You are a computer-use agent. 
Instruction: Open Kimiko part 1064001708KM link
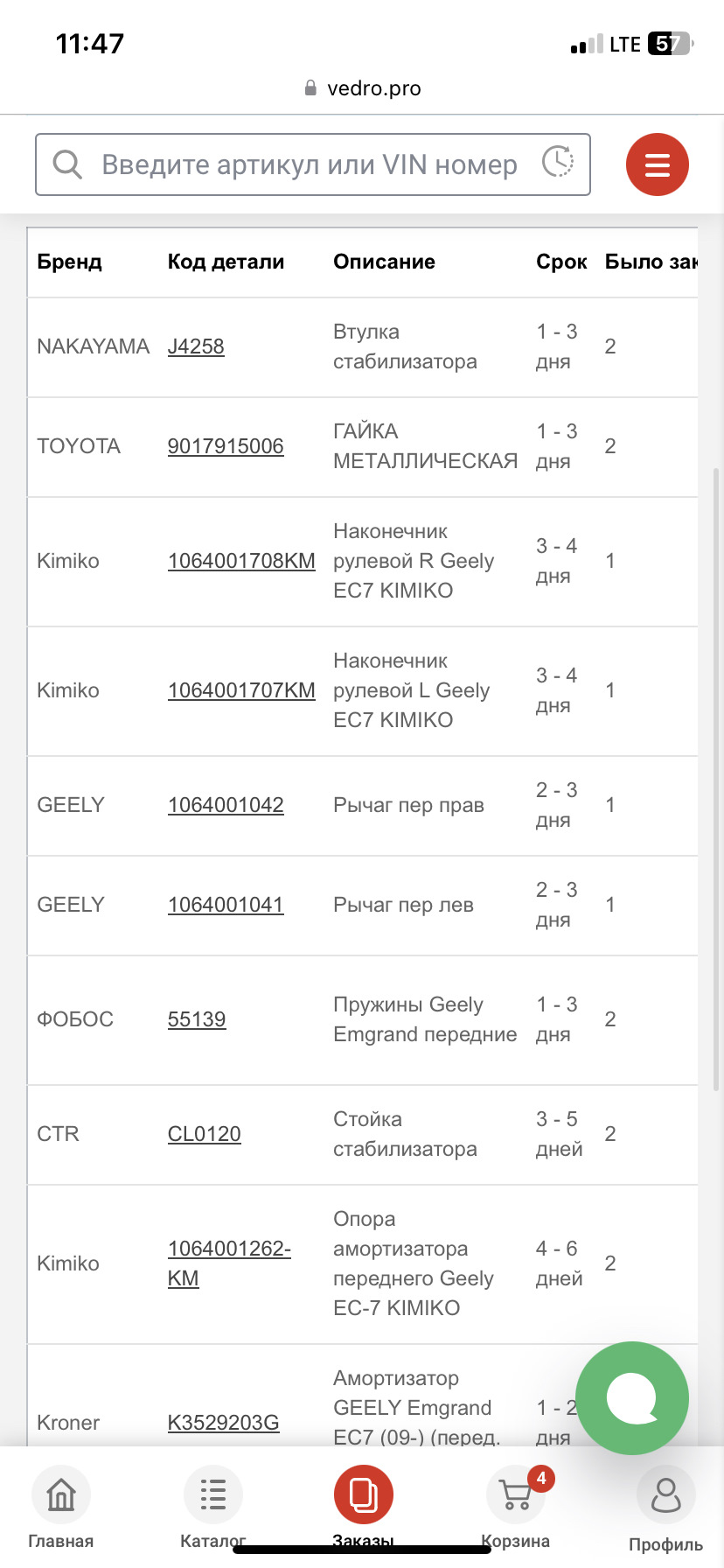click(x=241, y=561)
